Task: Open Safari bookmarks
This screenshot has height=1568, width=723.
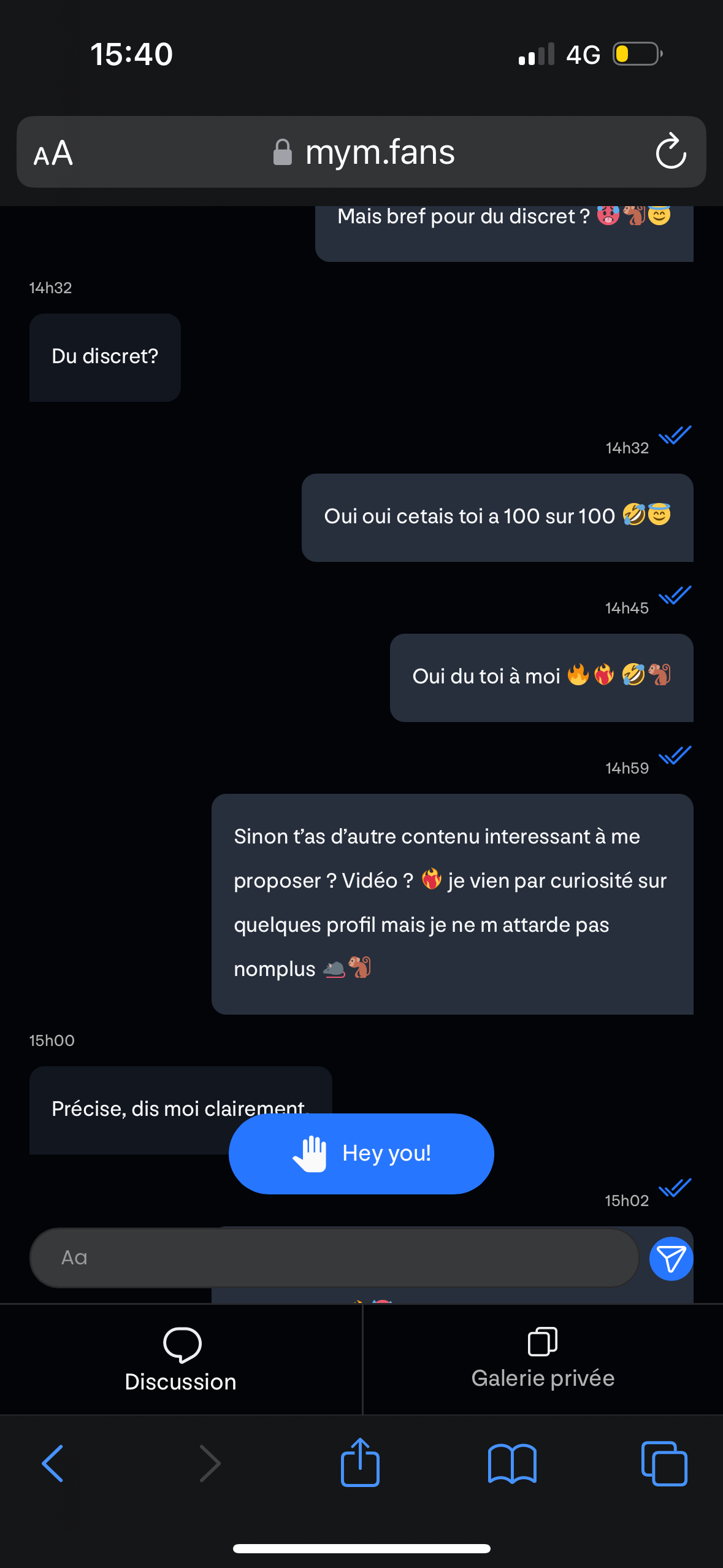Action: click(512, 1464)
